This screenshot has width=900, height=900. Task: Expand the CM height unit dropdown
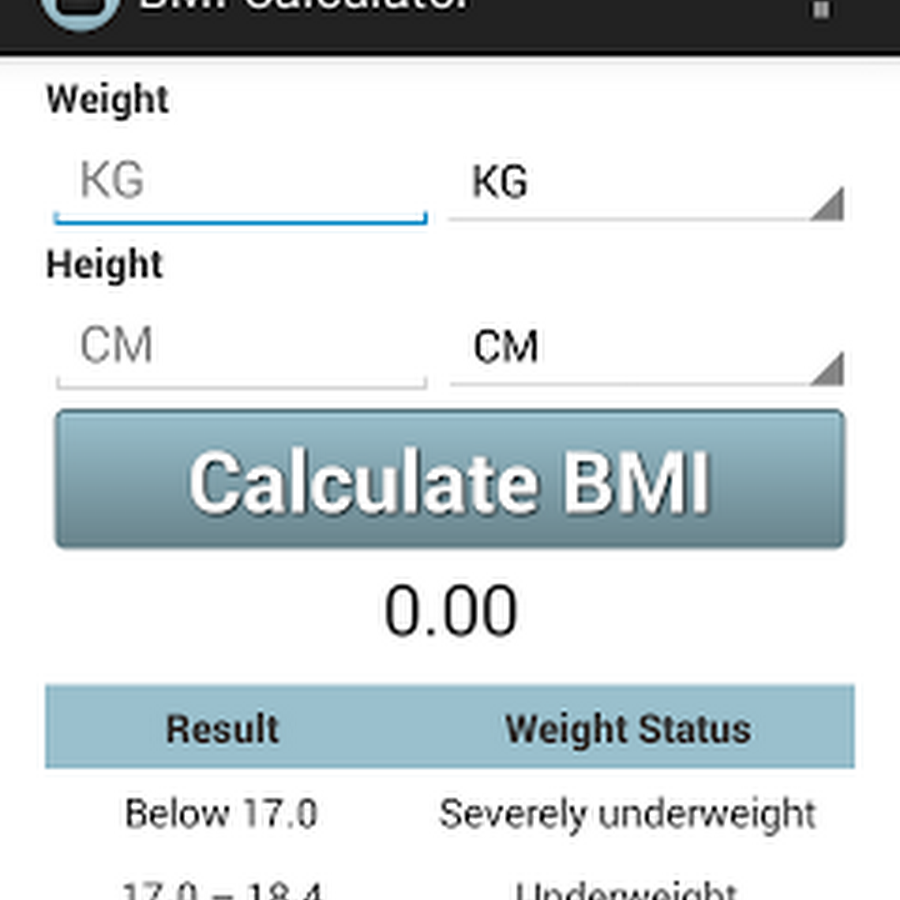646,351
